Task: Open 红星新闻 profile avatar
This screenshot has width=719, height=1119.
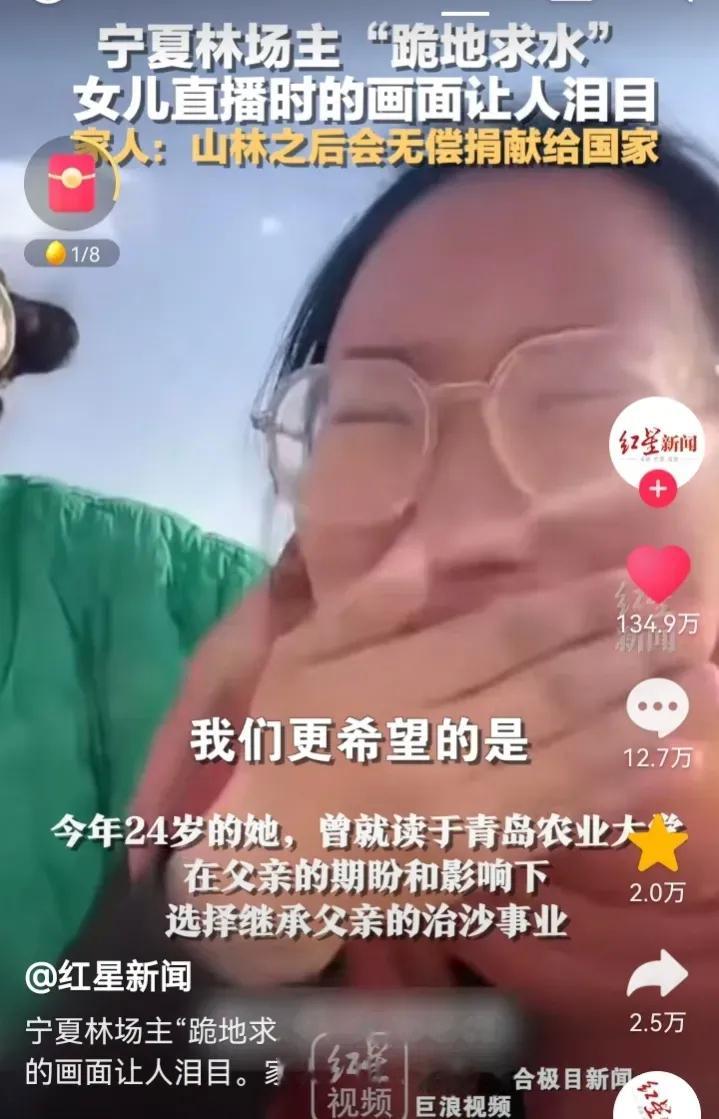Action: click(657, 443)
